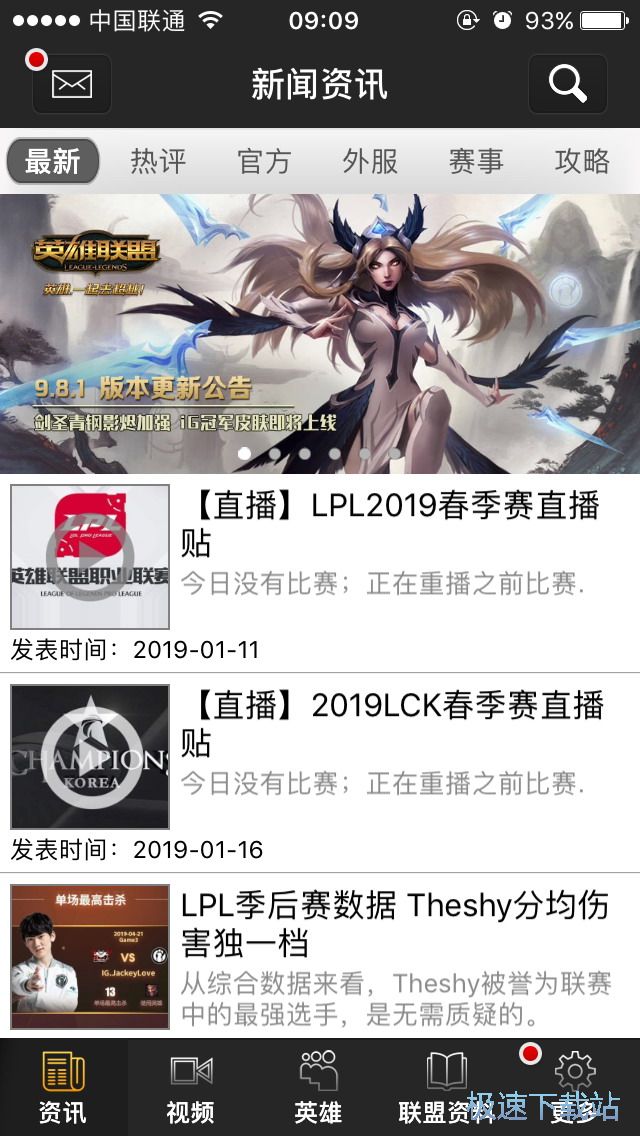Go to the 英雄 tab
The image size is (640, 1136).
[318, 1087]
